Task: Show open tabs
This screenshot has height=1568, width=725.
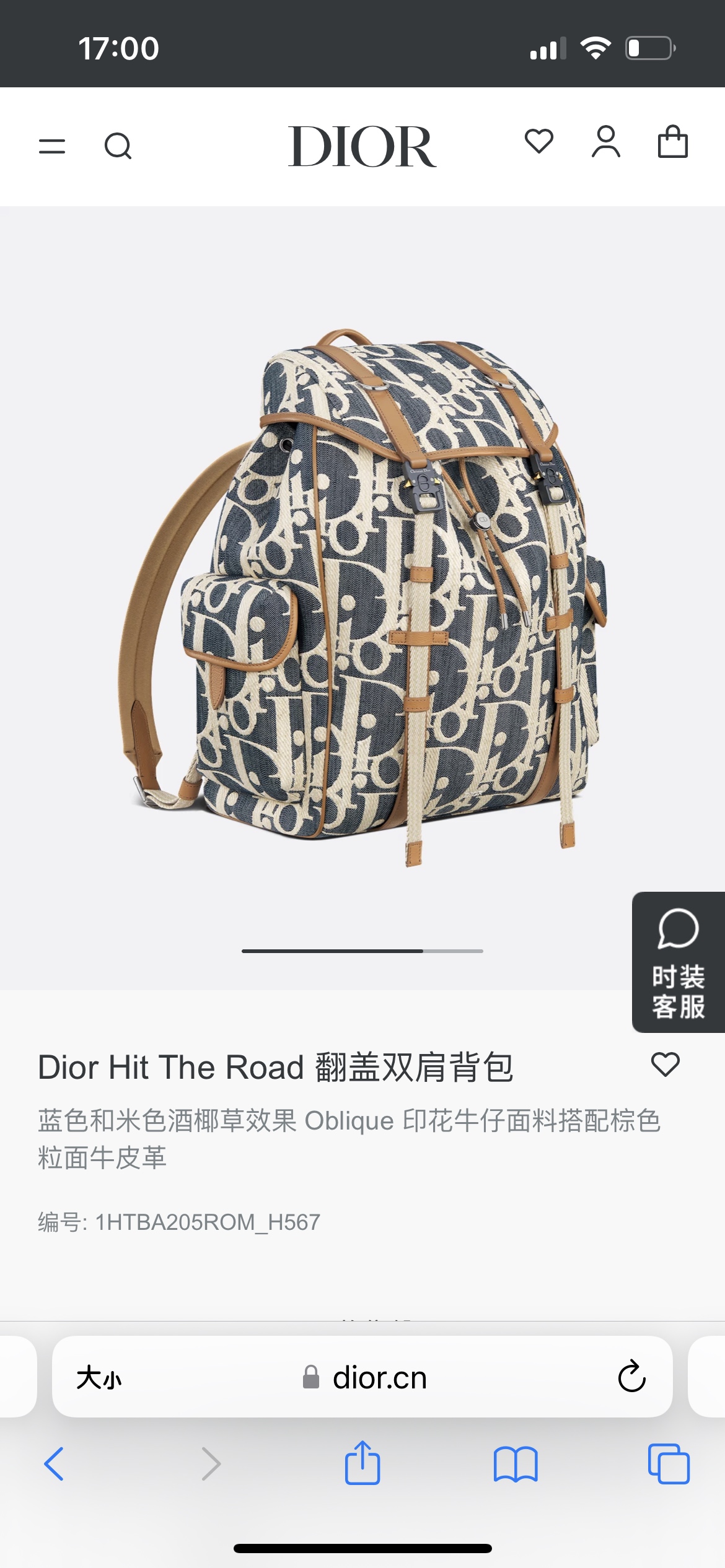Action: [668, 1464]
